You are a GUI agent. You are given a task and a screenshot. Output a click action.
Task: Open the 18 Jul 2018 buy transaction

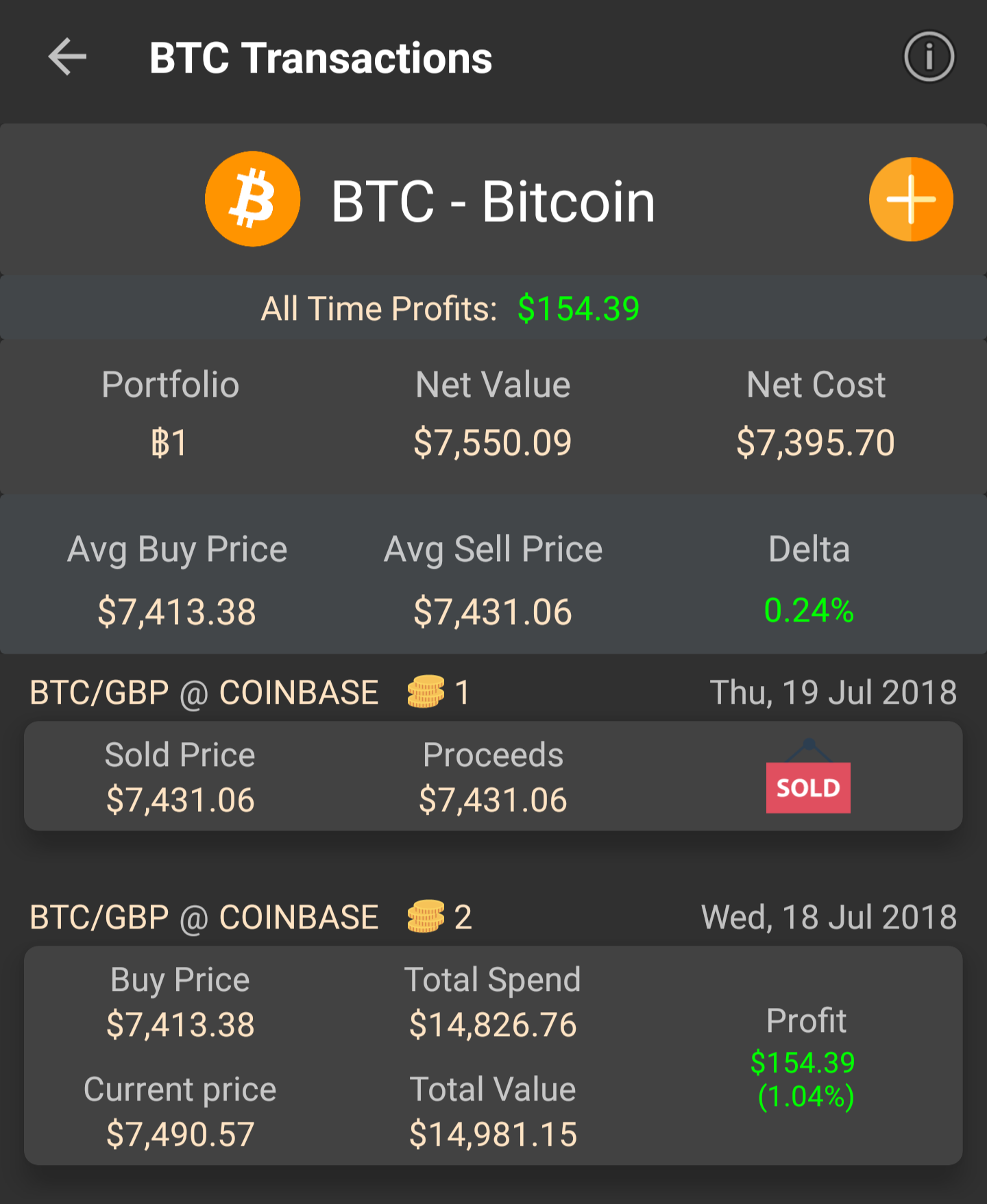(x=493, y=1055)
